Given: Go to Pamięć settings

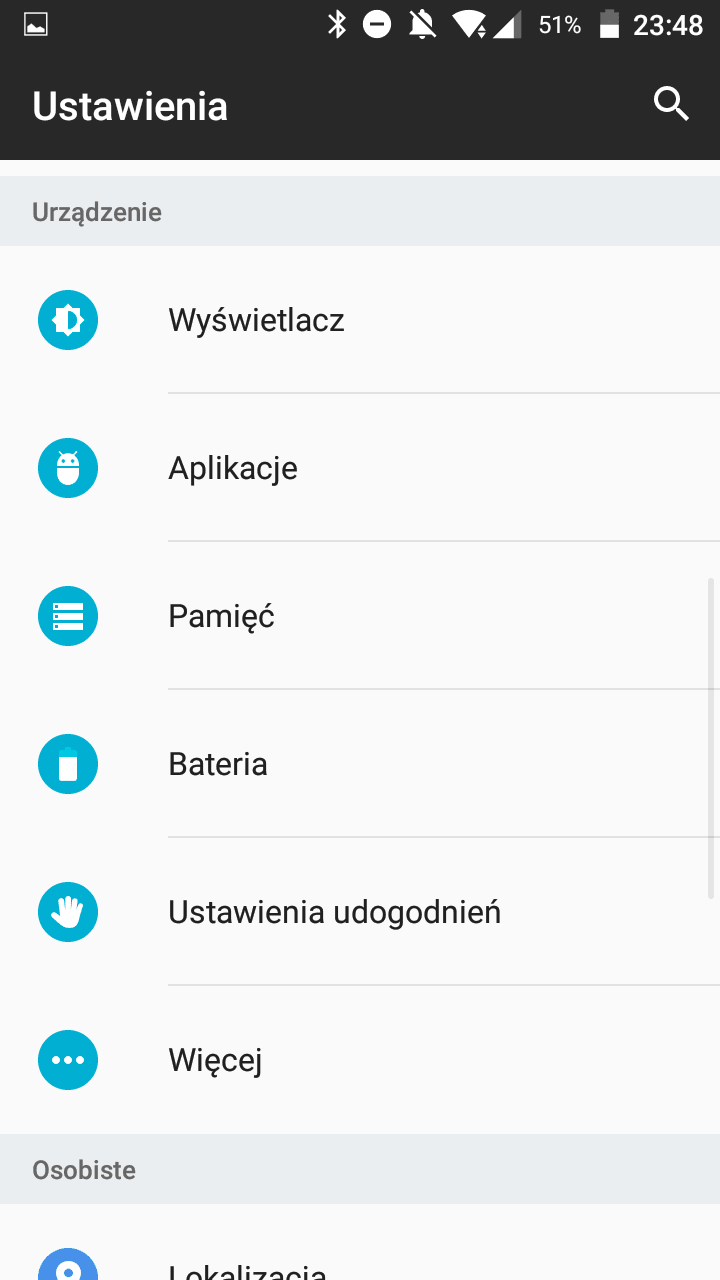Looking at the screenshot, I should tap(360, 616).
